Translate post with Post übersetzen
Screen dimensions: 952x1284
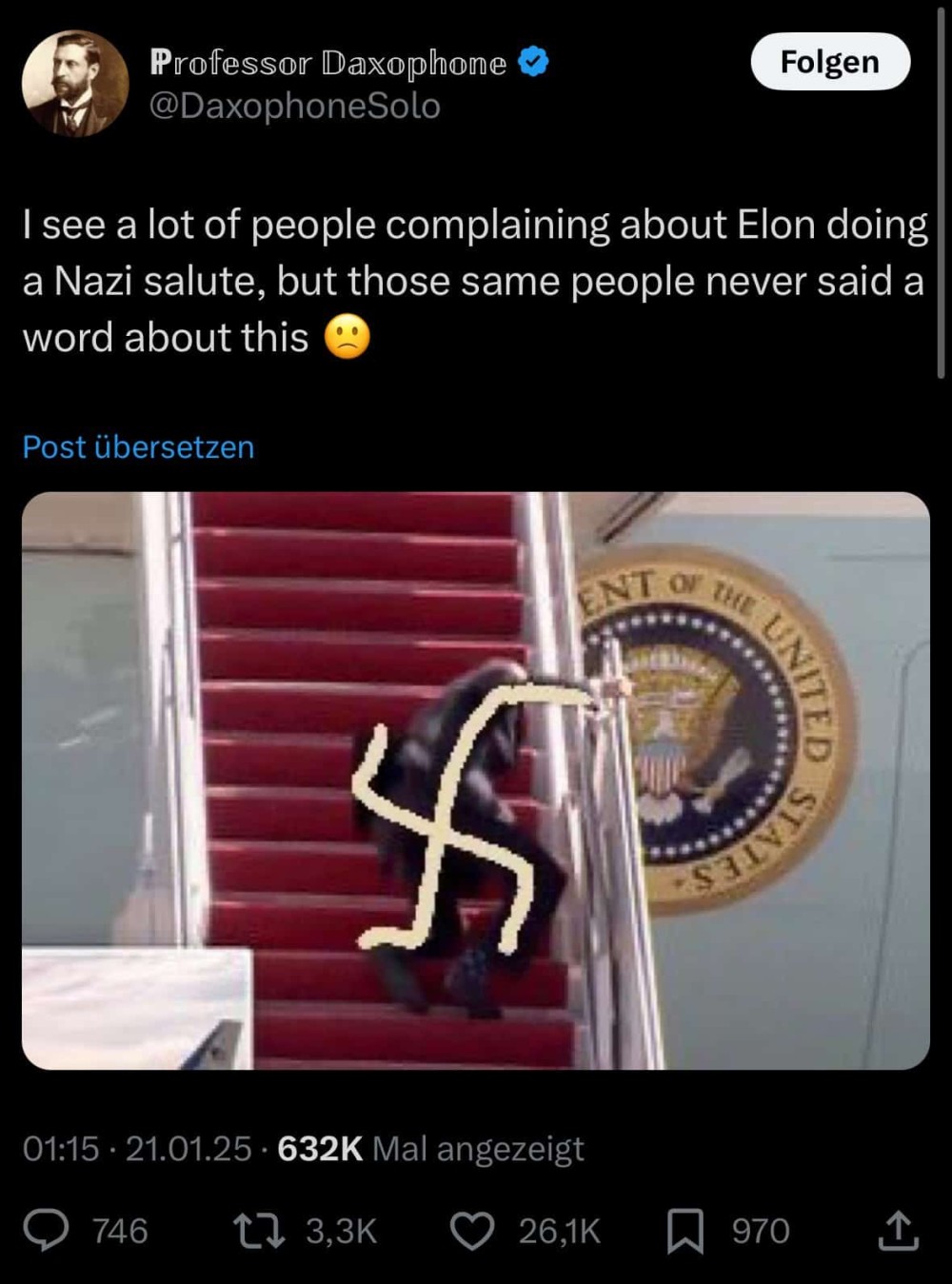[x=138, y=446]
